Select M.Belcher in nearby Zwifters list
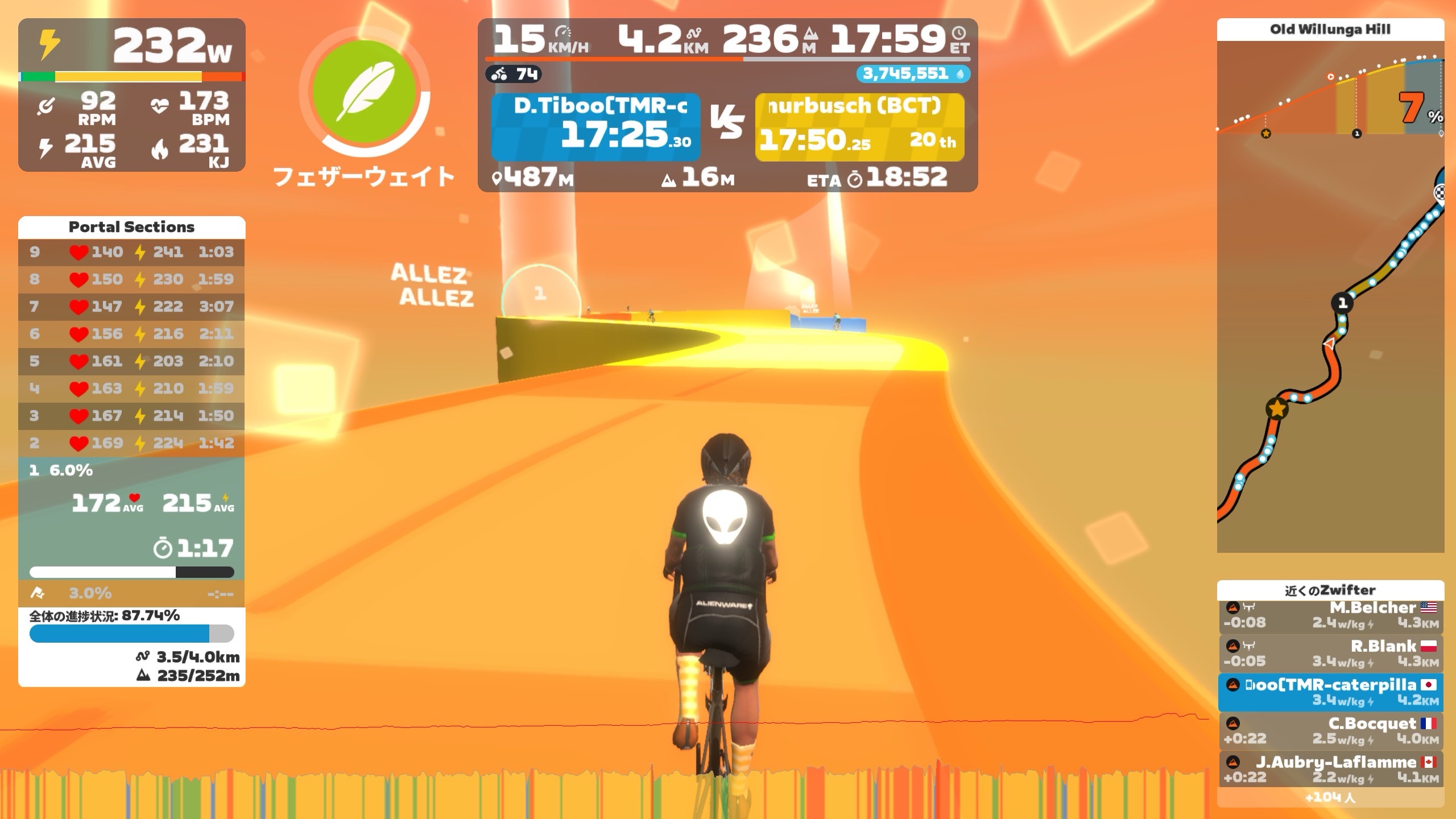1456x819 pixels. coord(1330,616)
